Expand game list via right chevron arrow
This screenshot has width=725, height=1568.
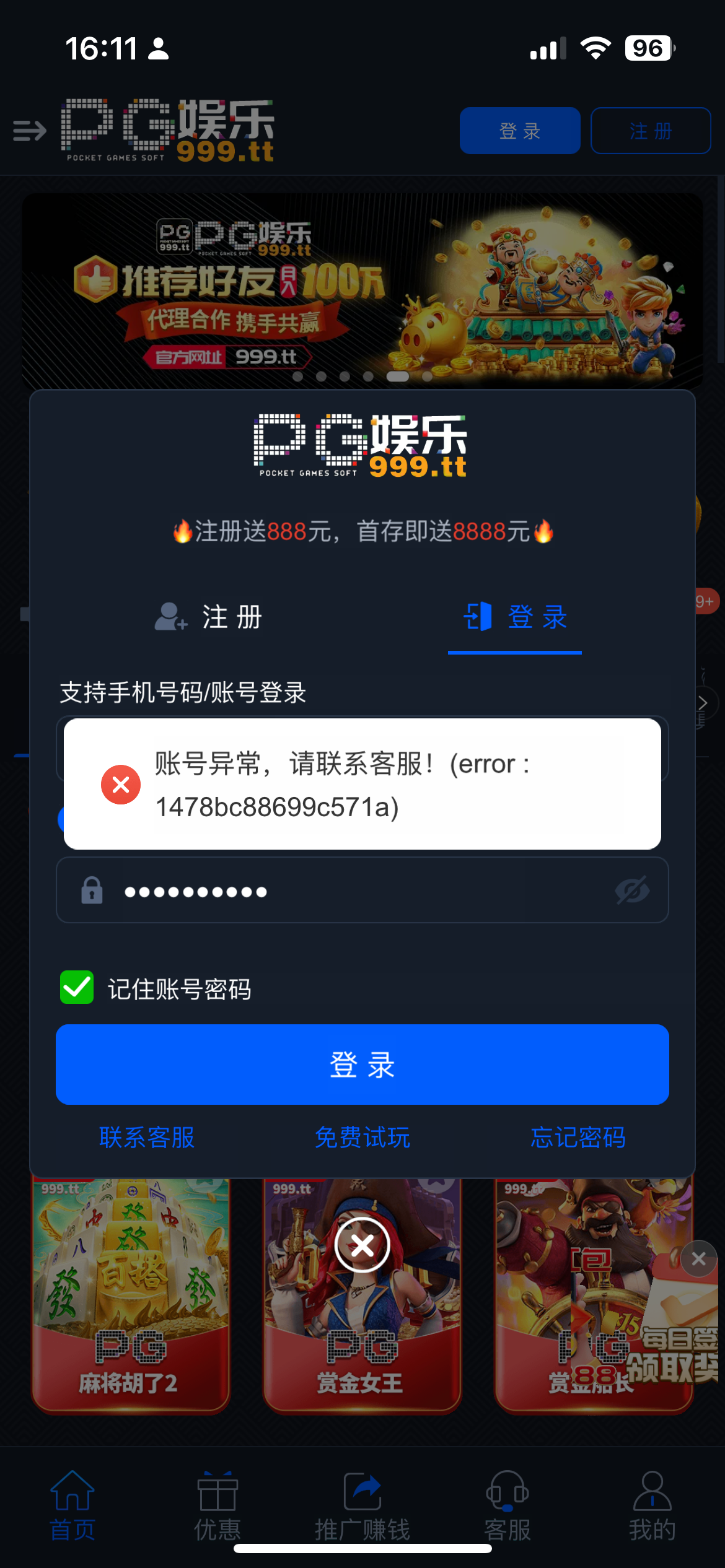pyautogui.click(x=702, y=703)
